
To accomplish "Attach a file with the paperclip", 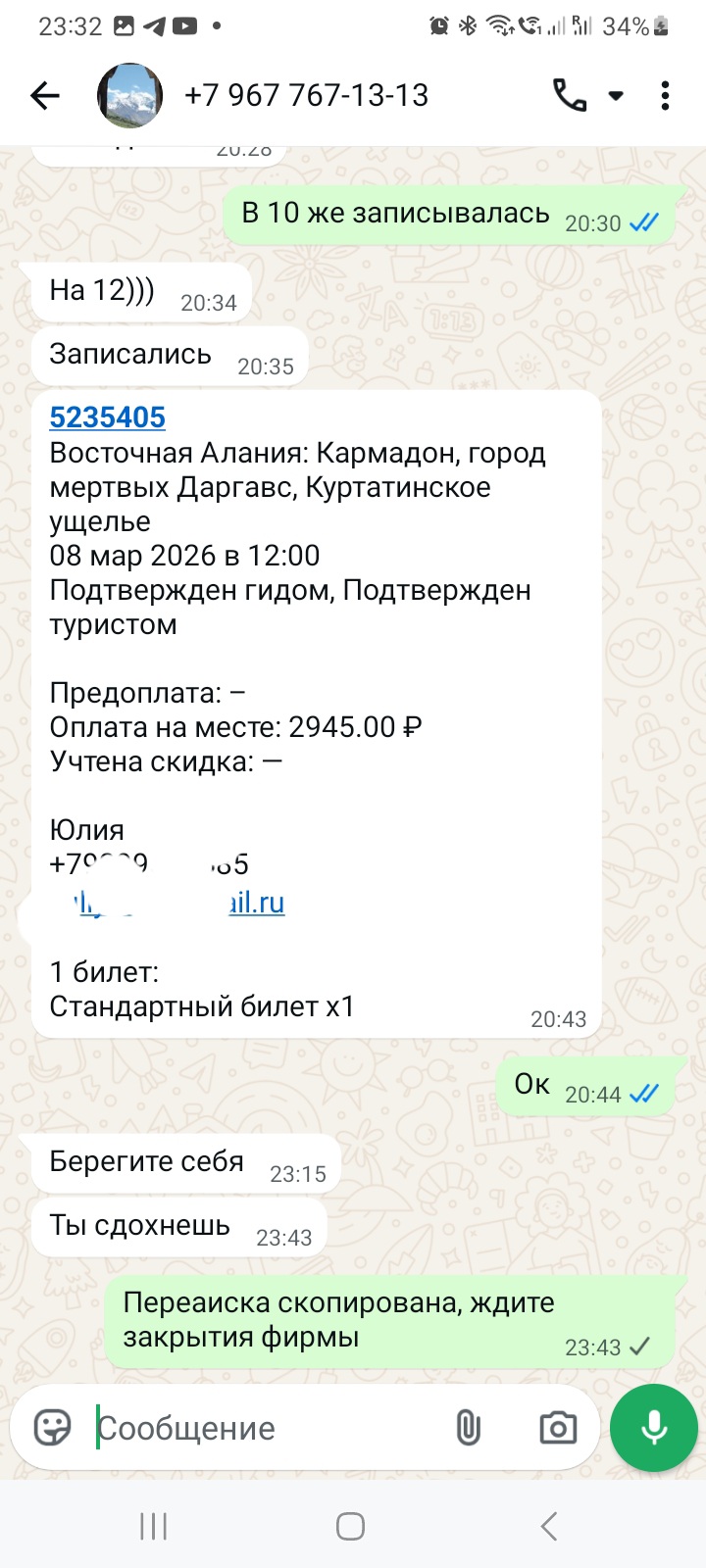I will 468,1428.
